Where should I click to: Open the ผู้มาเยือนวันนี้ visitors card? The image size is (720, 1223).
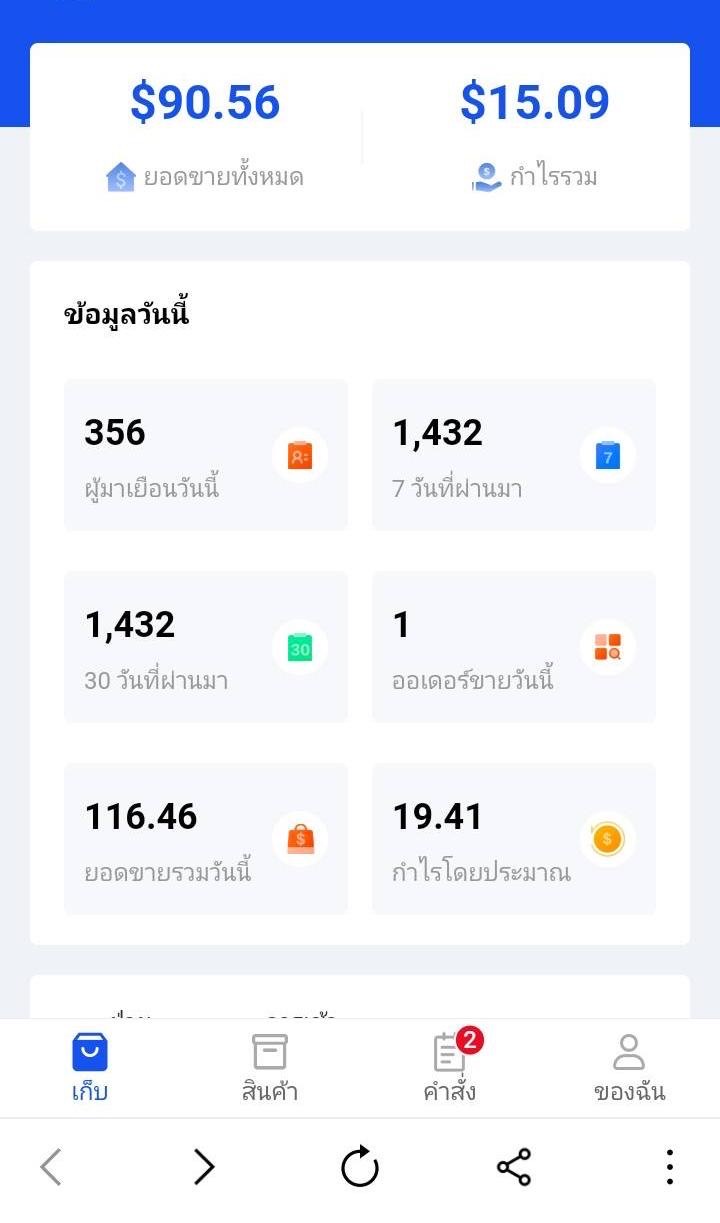206,455
